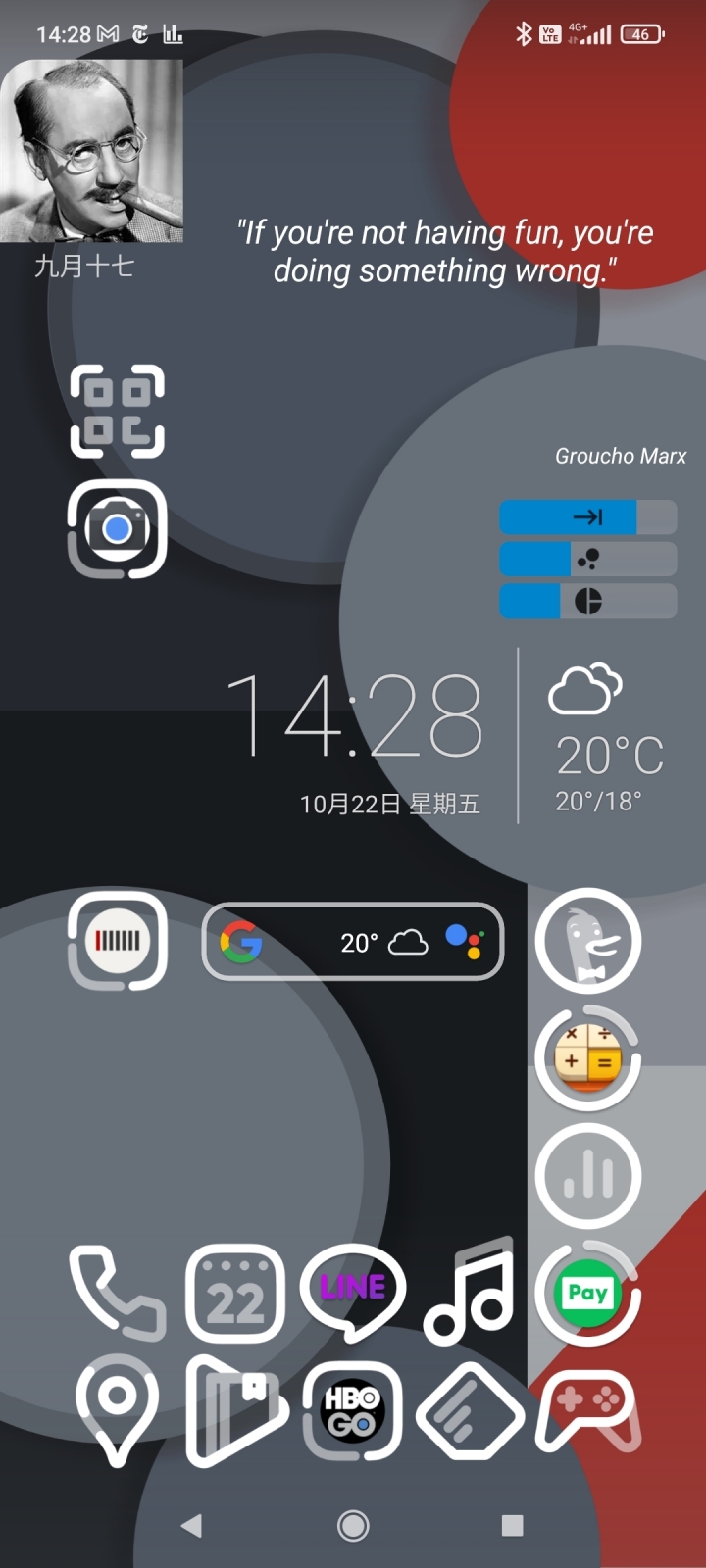The height and width of the screenshot is (1568, 706).
Task: Open the barcode scanner app icon
Action: [117, 941]
